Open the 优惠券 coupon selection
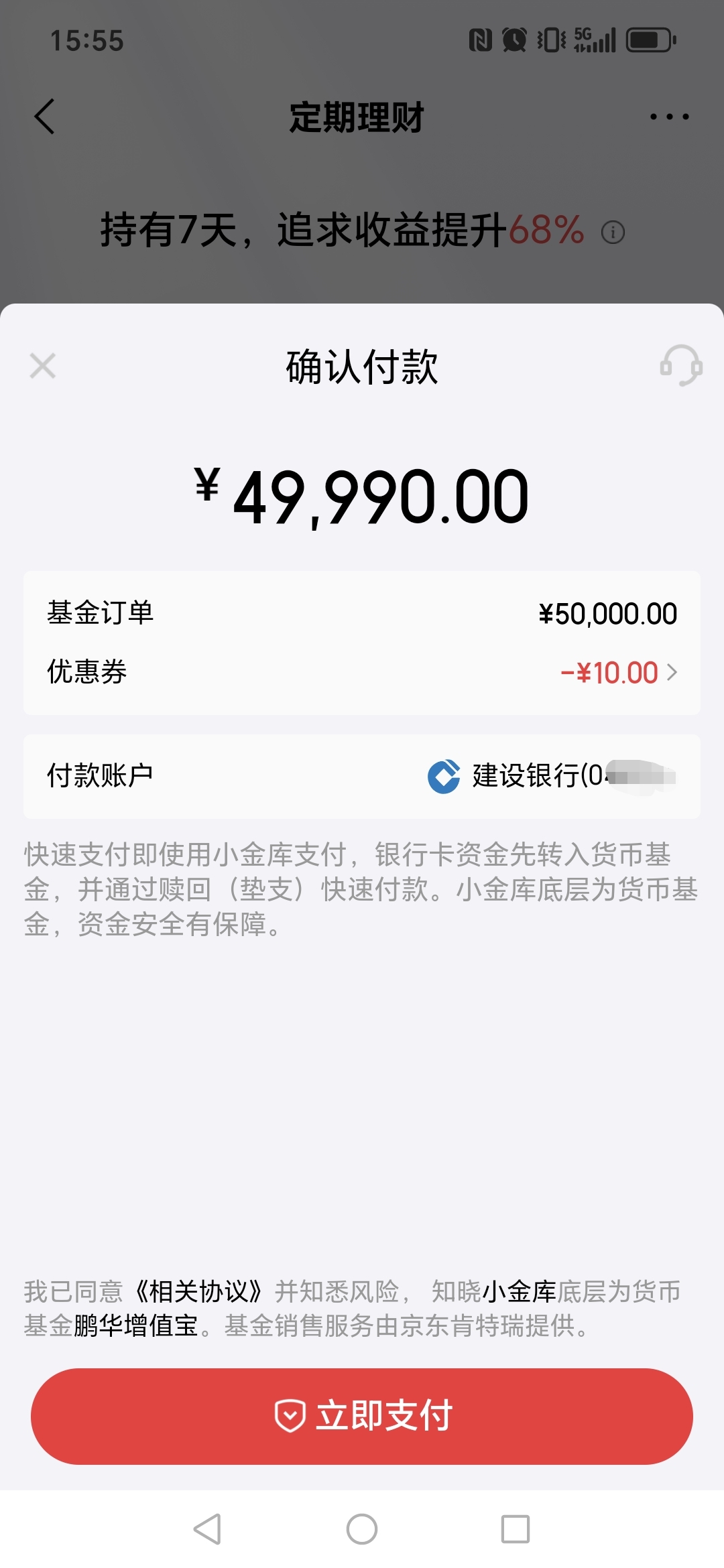Image resolution: width=724 pixels, height=1568 pixels. 617,672
